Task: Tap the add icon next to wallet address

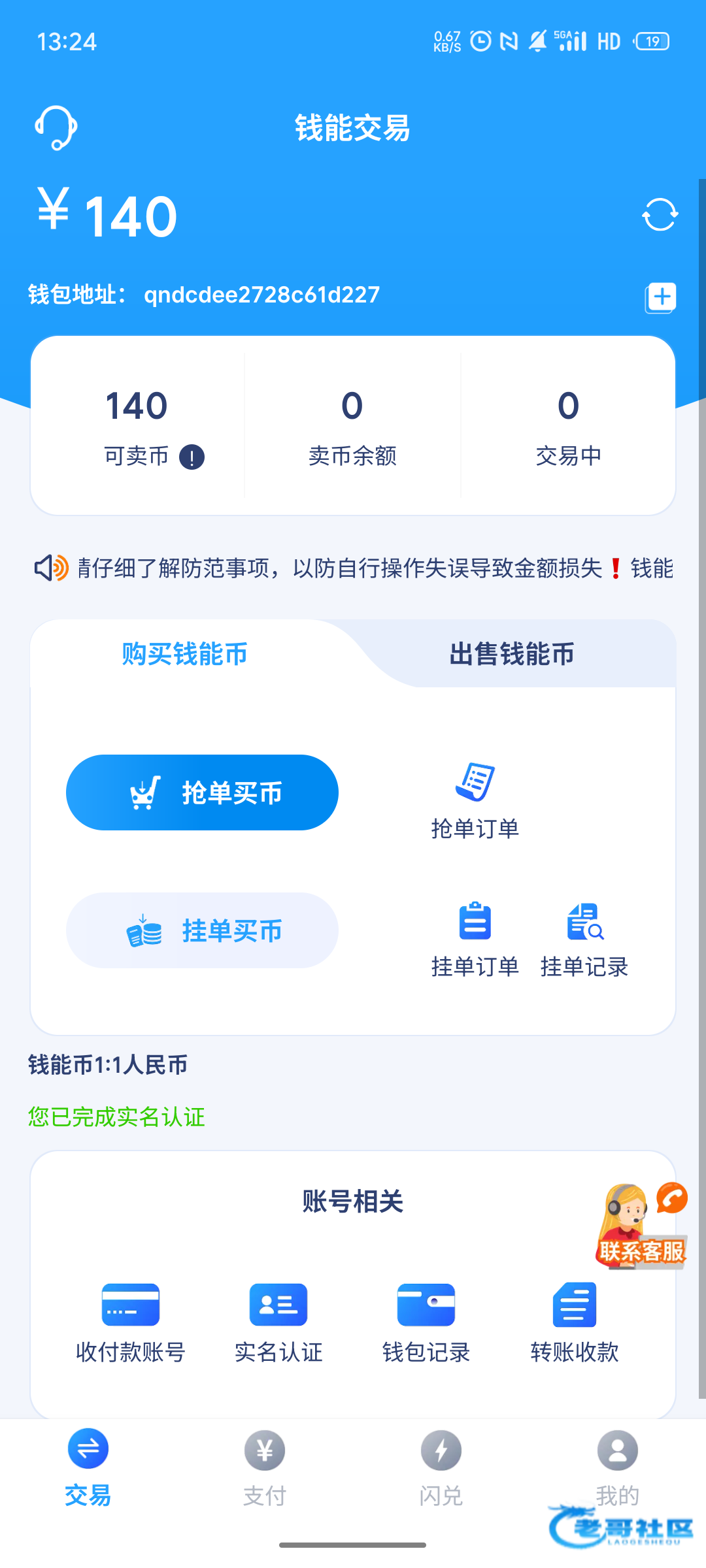Action: (661, 298)
